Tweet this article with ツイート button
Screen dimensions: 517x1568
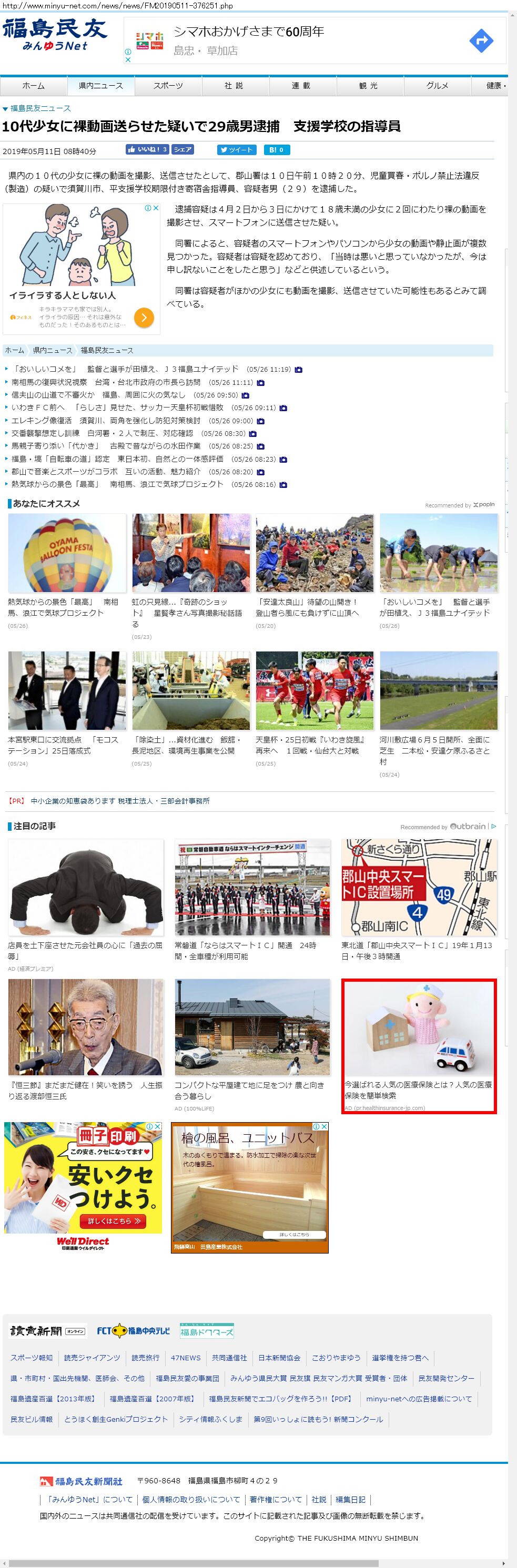(x=236, y=150)
